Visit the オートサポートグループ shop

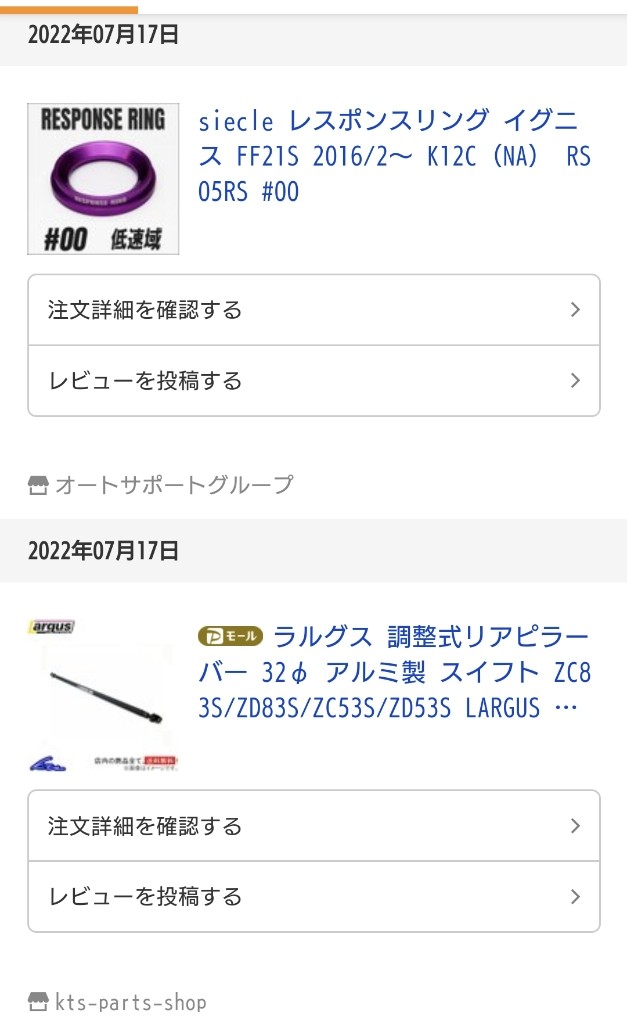pos(161,485)
